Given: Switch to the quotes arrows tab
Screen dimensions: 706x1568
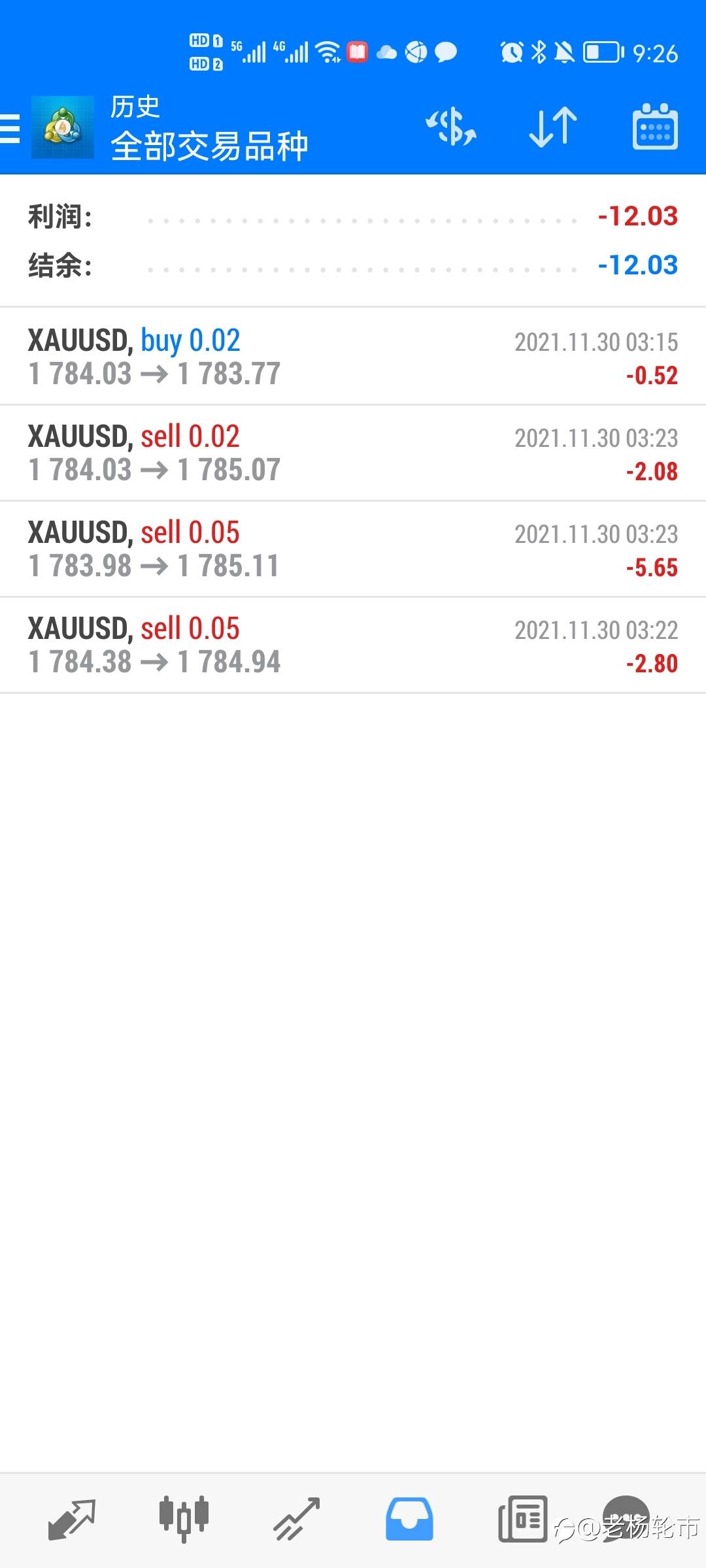Looking at the screenshot, I should coord(72,1520).
